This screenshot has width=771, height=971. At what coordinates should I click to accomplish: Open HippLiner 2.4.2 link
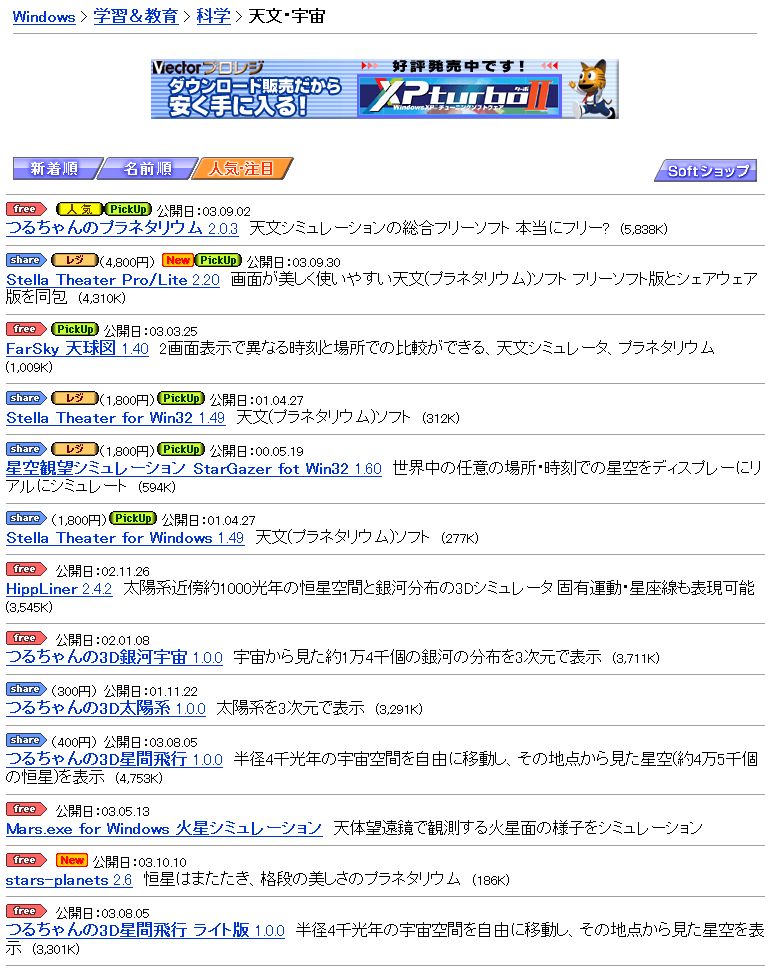[x=58, y=588]
